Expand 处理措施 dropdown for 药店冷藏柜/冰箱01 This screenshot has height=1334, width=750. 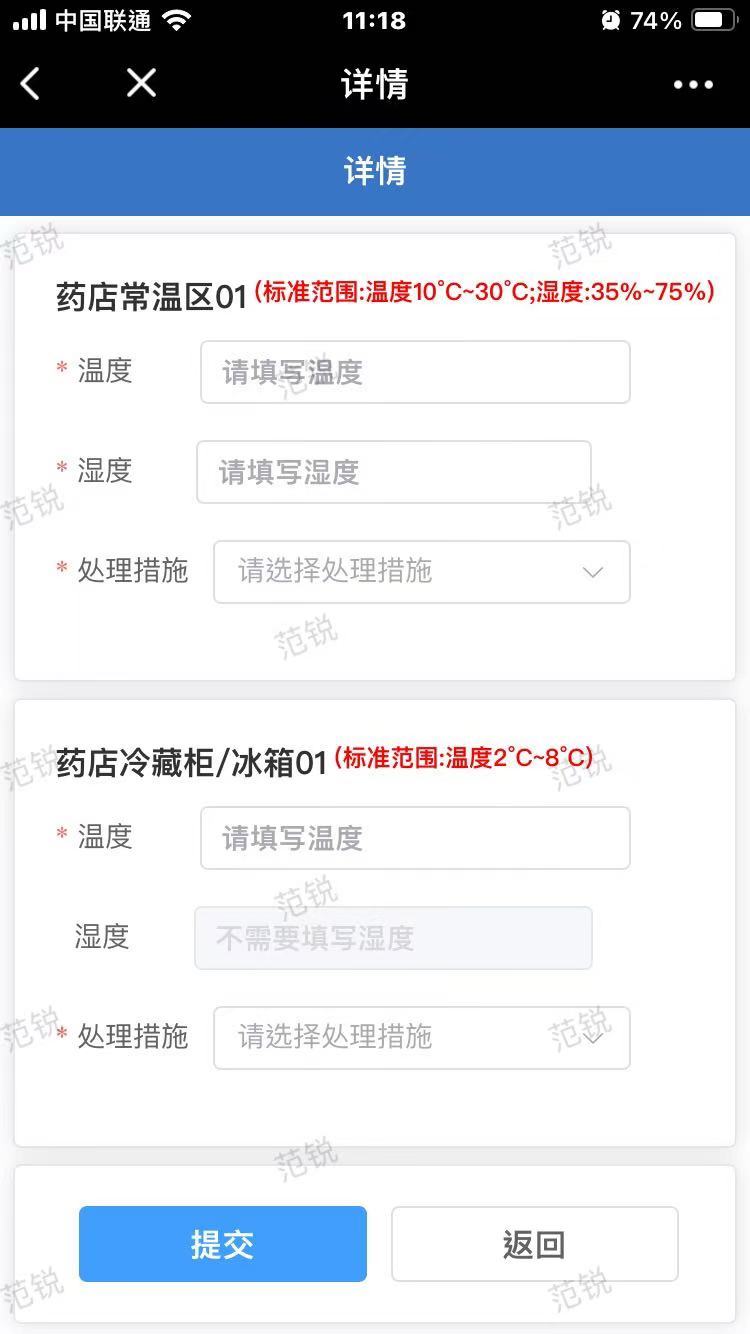(x=422, y=1038)
